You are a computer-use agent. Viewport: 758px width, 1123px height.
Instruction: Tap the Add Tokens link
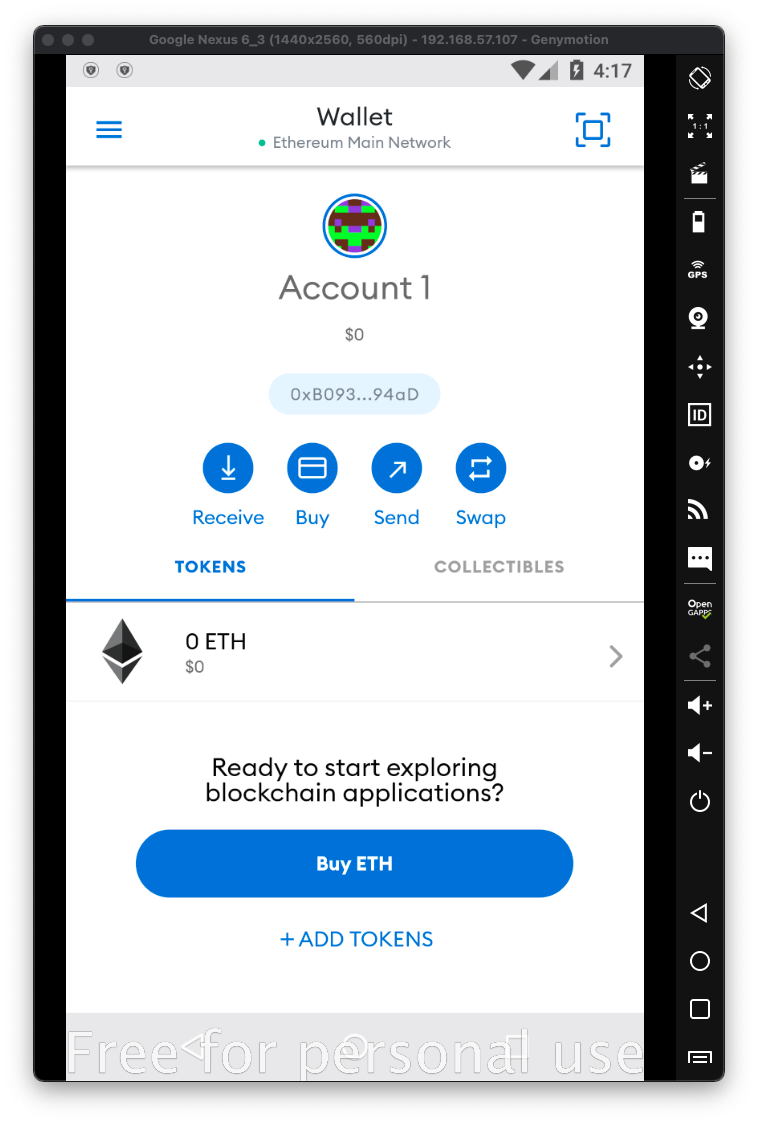(x=356, y=939)
